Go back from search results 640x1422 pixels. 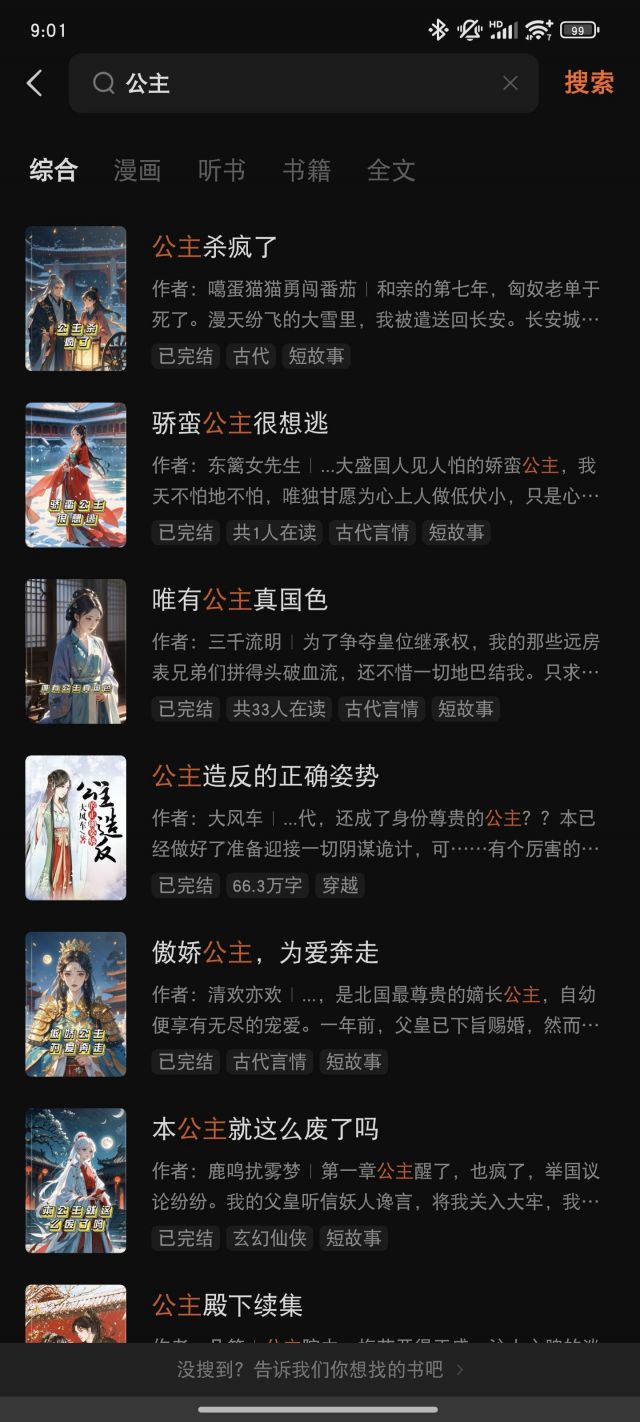pyautogui.click(x=35, y=83)
